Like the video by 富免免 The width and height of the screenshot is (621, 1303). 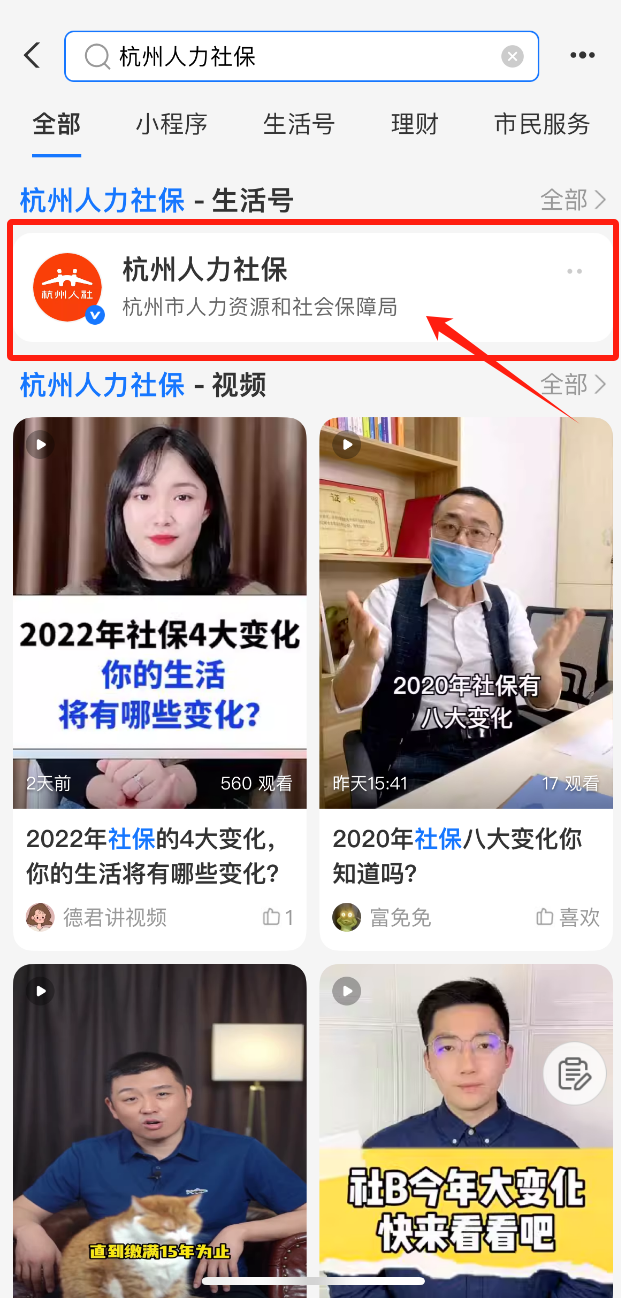pyautogui.click(x=567, y=916)
